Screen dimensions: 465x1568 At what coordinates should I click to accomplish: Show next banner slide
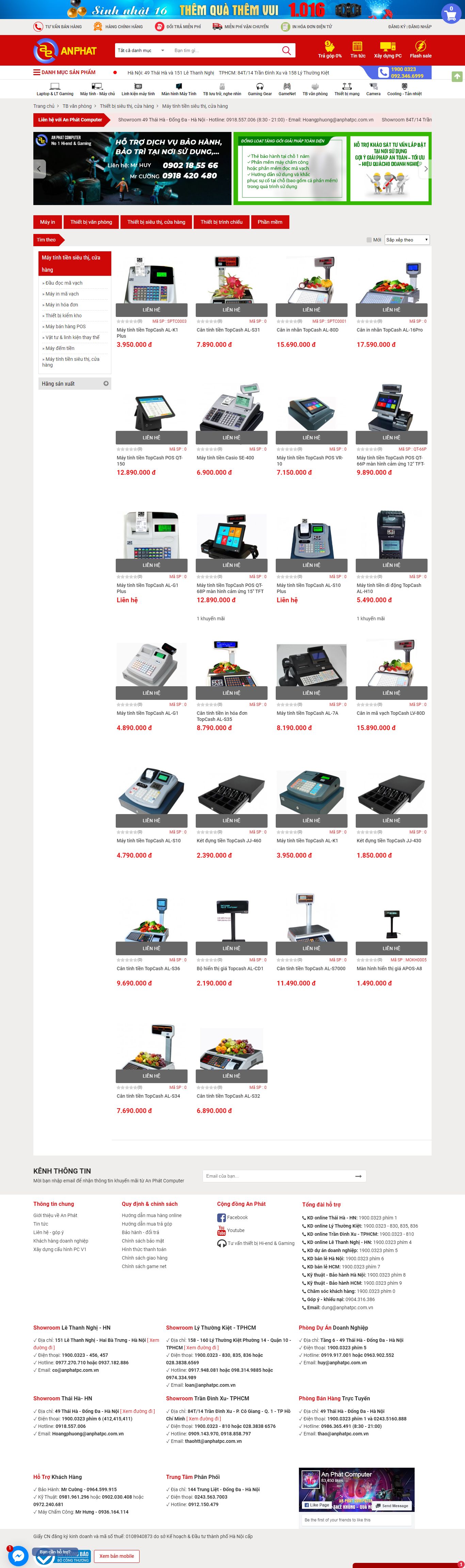(426, 169)
